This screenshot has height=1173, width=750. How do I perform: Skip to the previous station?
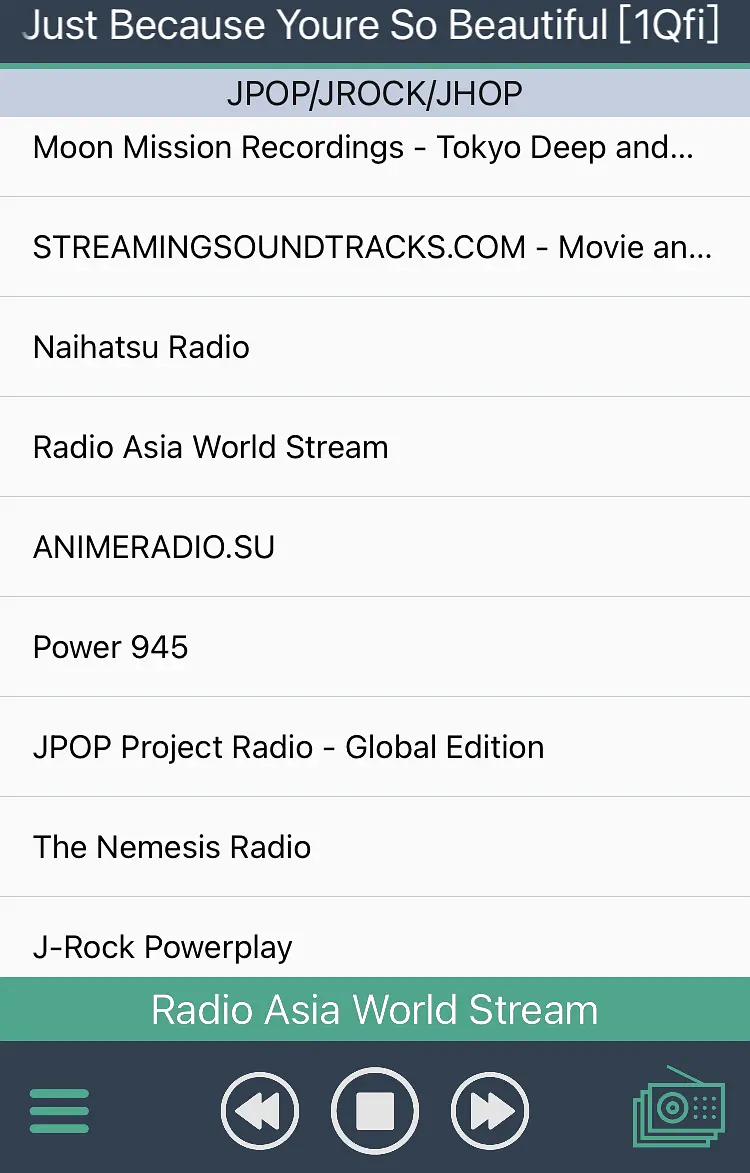pos(259,1110)
